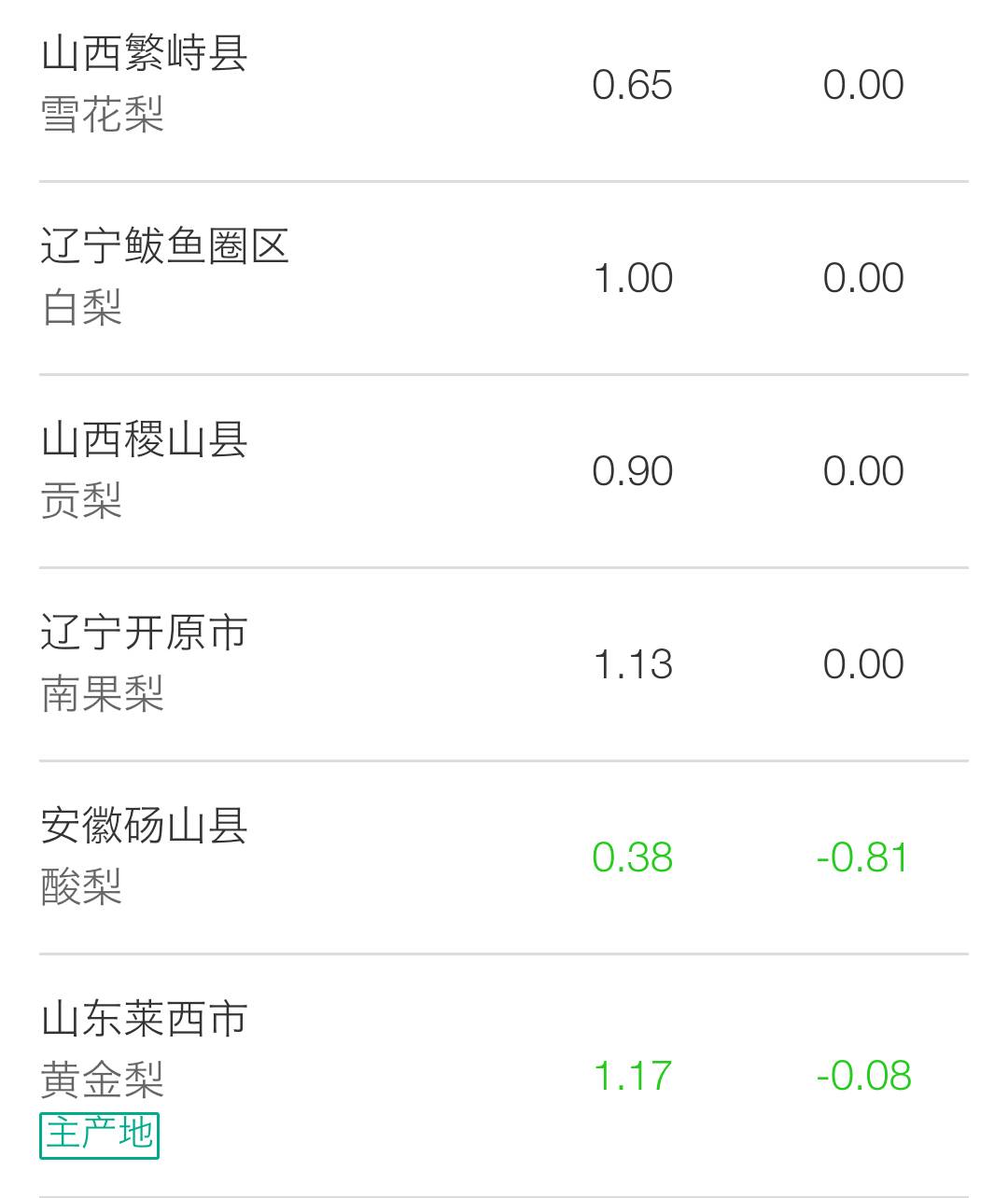Select the 安徽砀山县 酸梨 entry

[504, 858]
